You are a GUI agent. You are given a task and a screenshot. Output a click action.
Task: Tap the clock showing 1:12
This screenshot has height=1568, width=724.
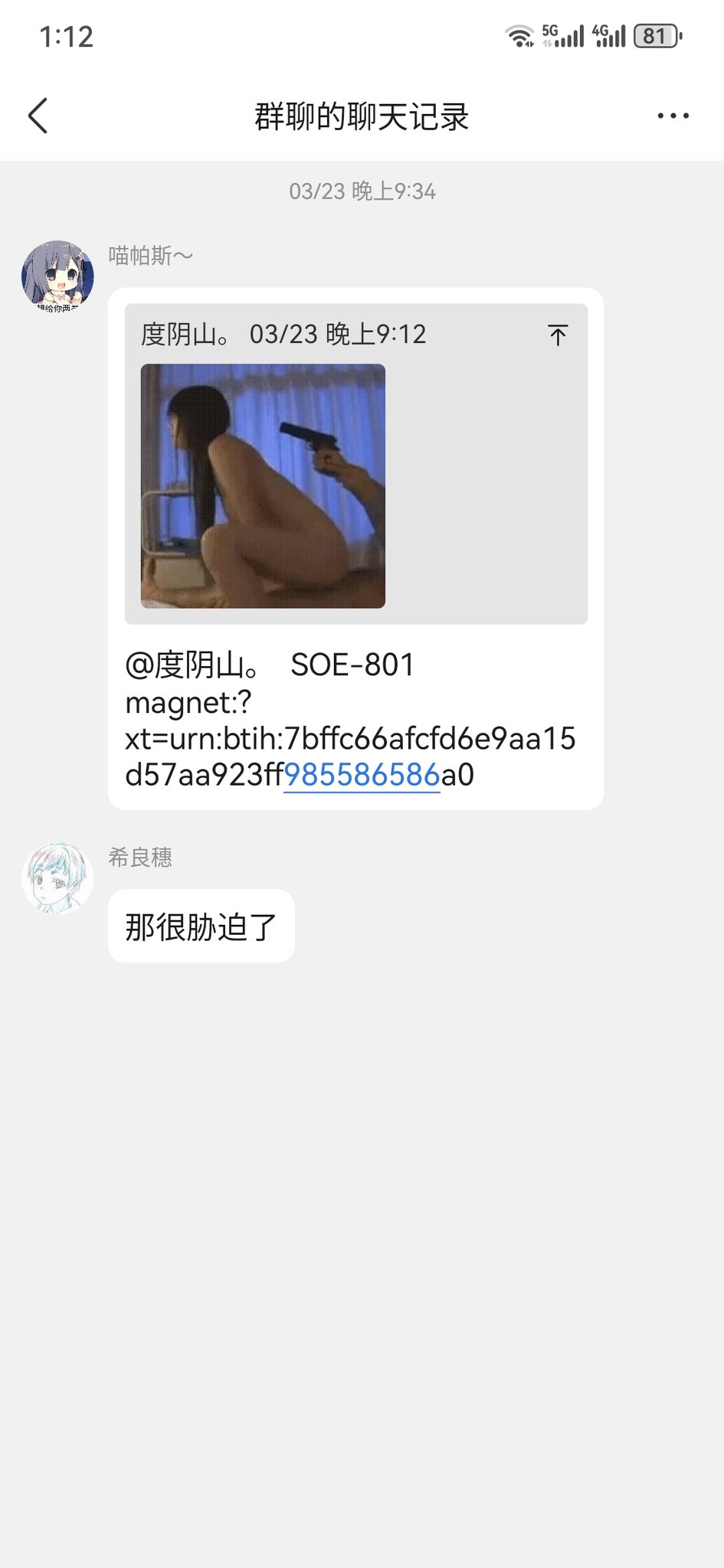pyautogui.click(x=67, y=35)
